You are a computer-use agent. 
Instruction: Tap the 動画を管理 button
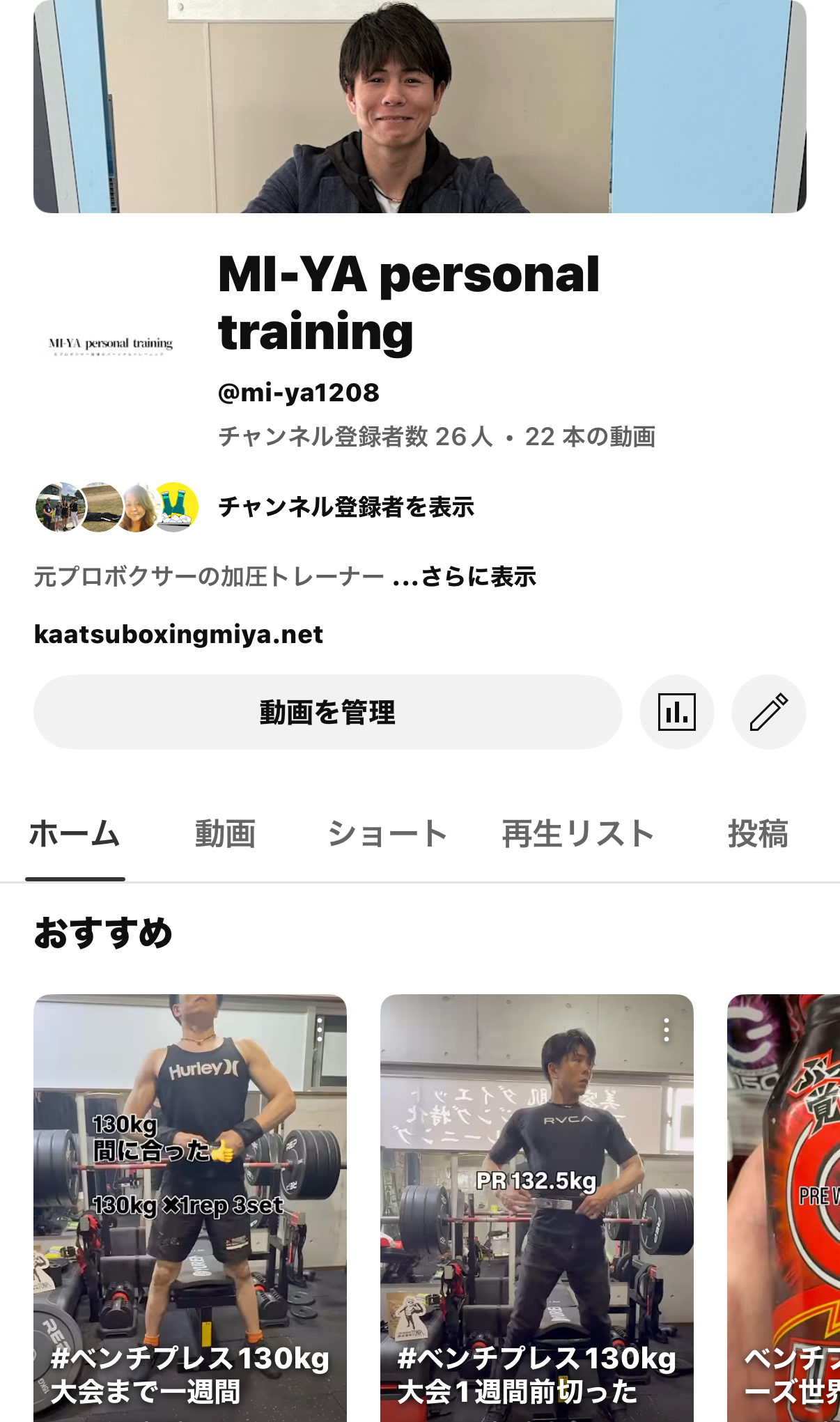click(327, 712)
